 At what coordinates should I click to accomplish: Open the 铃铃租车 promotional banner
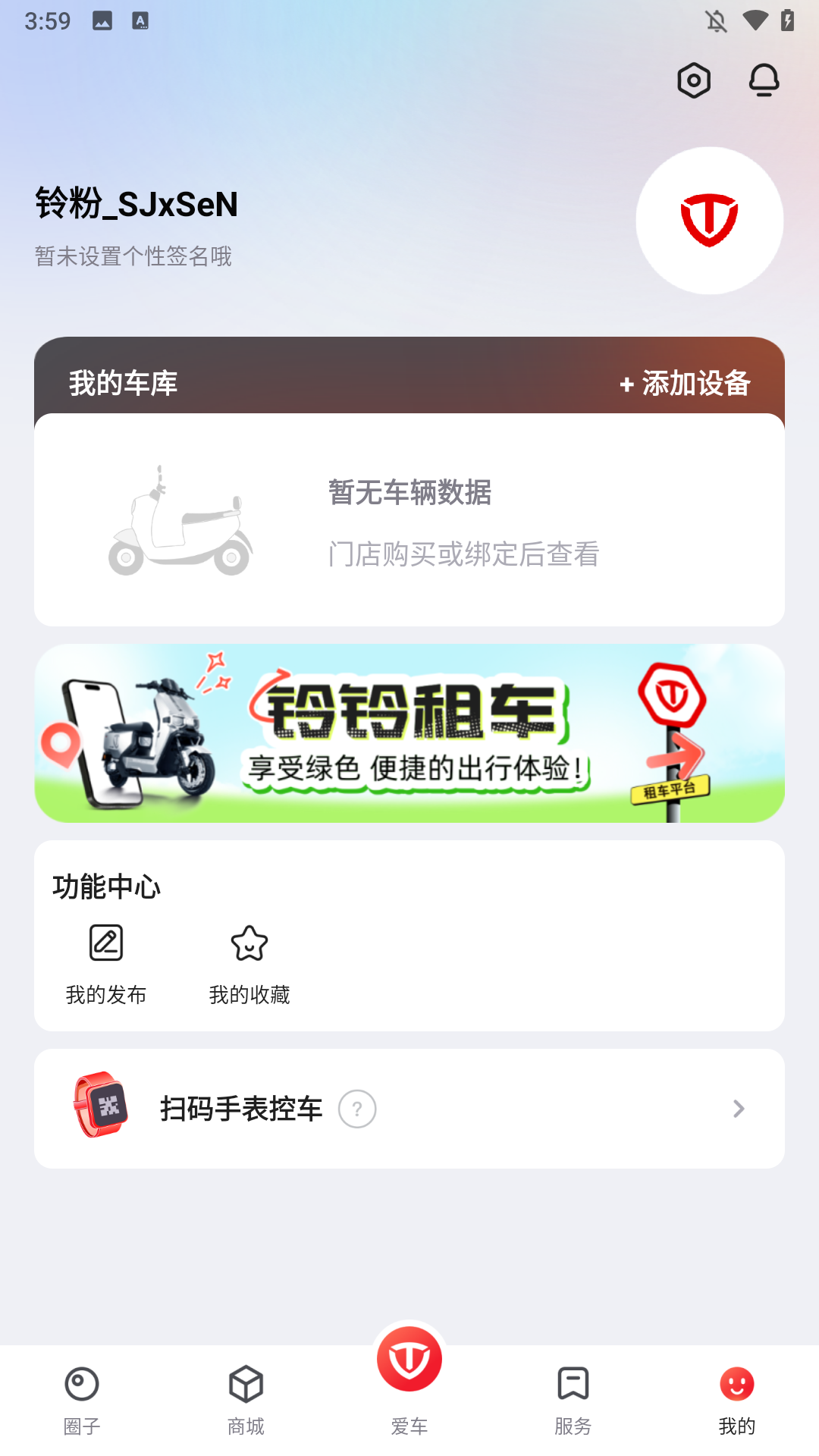(x=409, y=733)
